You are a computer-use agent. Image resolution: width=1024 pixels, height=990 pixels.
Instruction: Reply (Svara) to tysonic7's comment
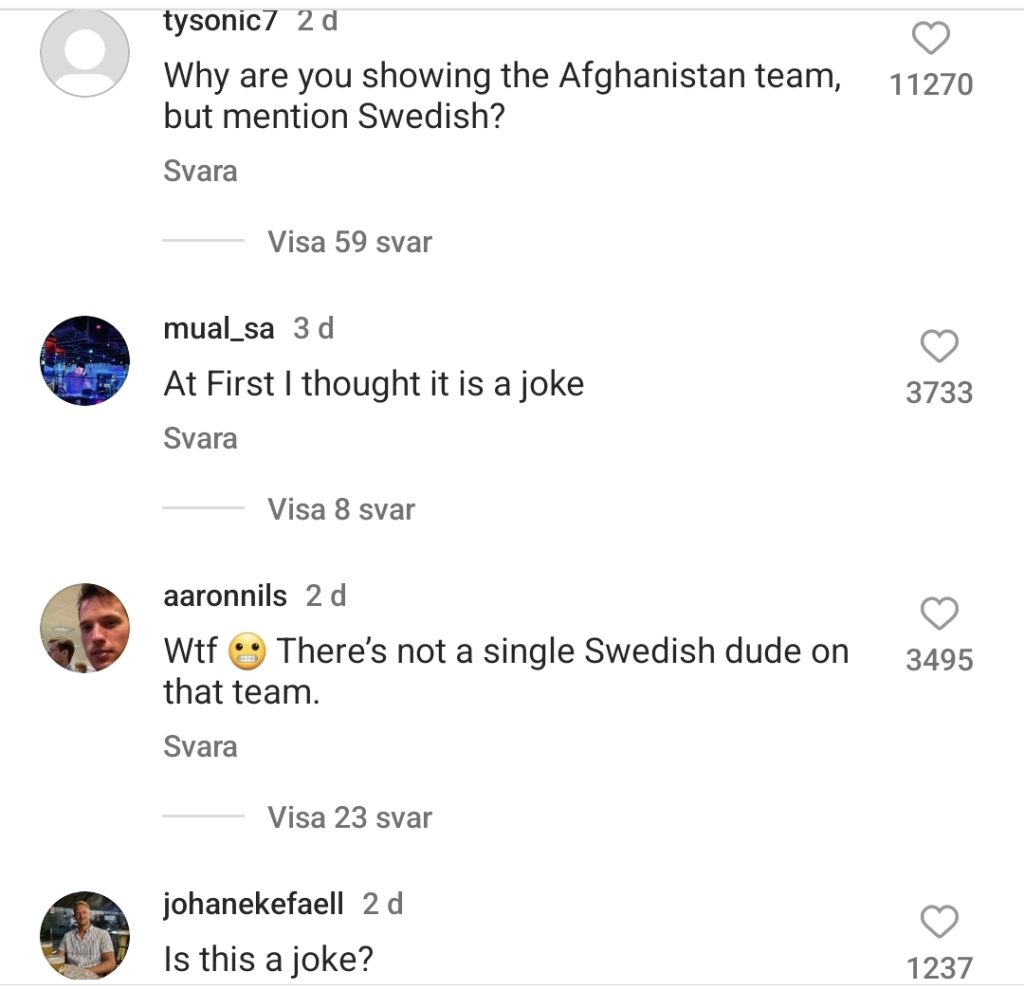click(200, 171)
